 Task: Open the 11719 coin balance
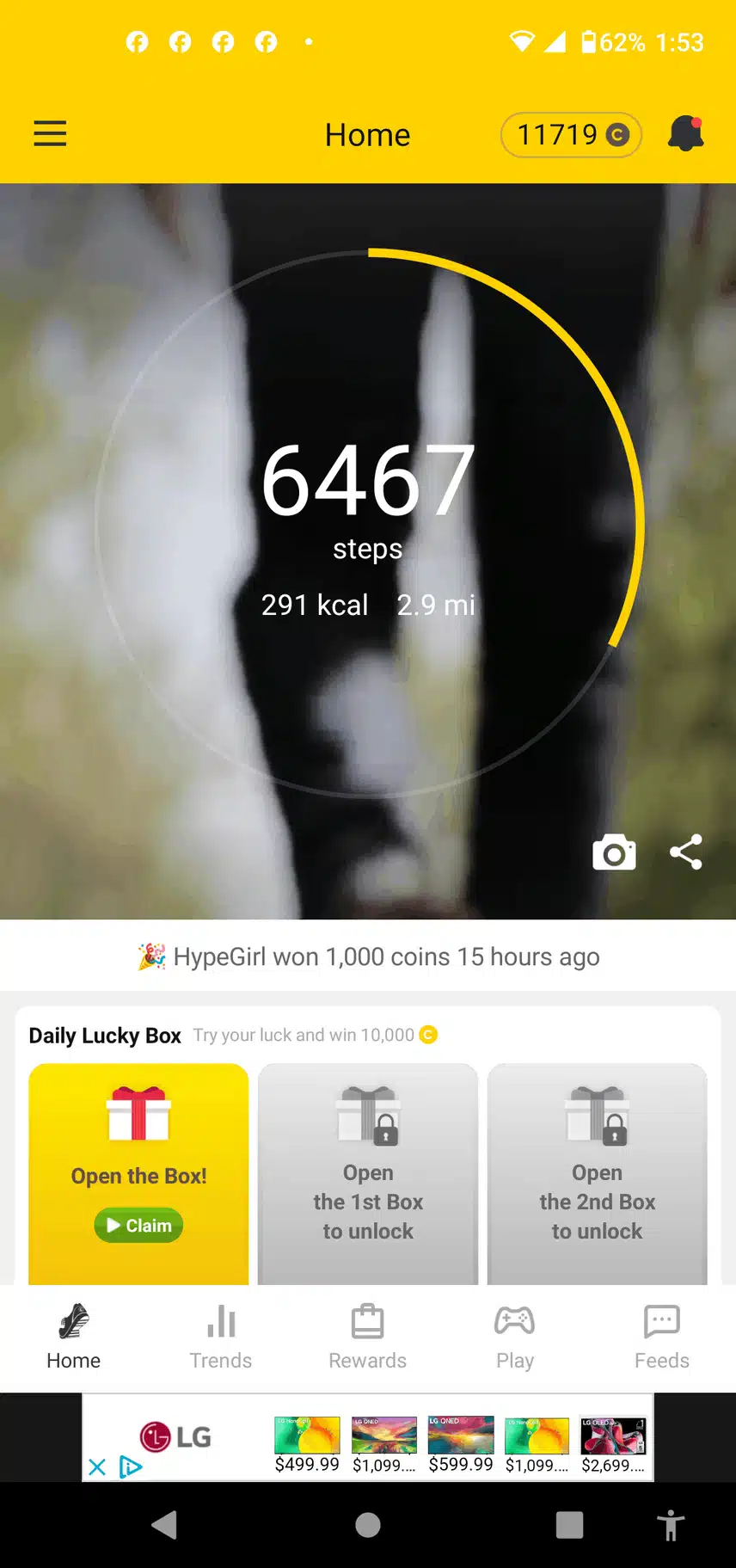pos(571,135)
